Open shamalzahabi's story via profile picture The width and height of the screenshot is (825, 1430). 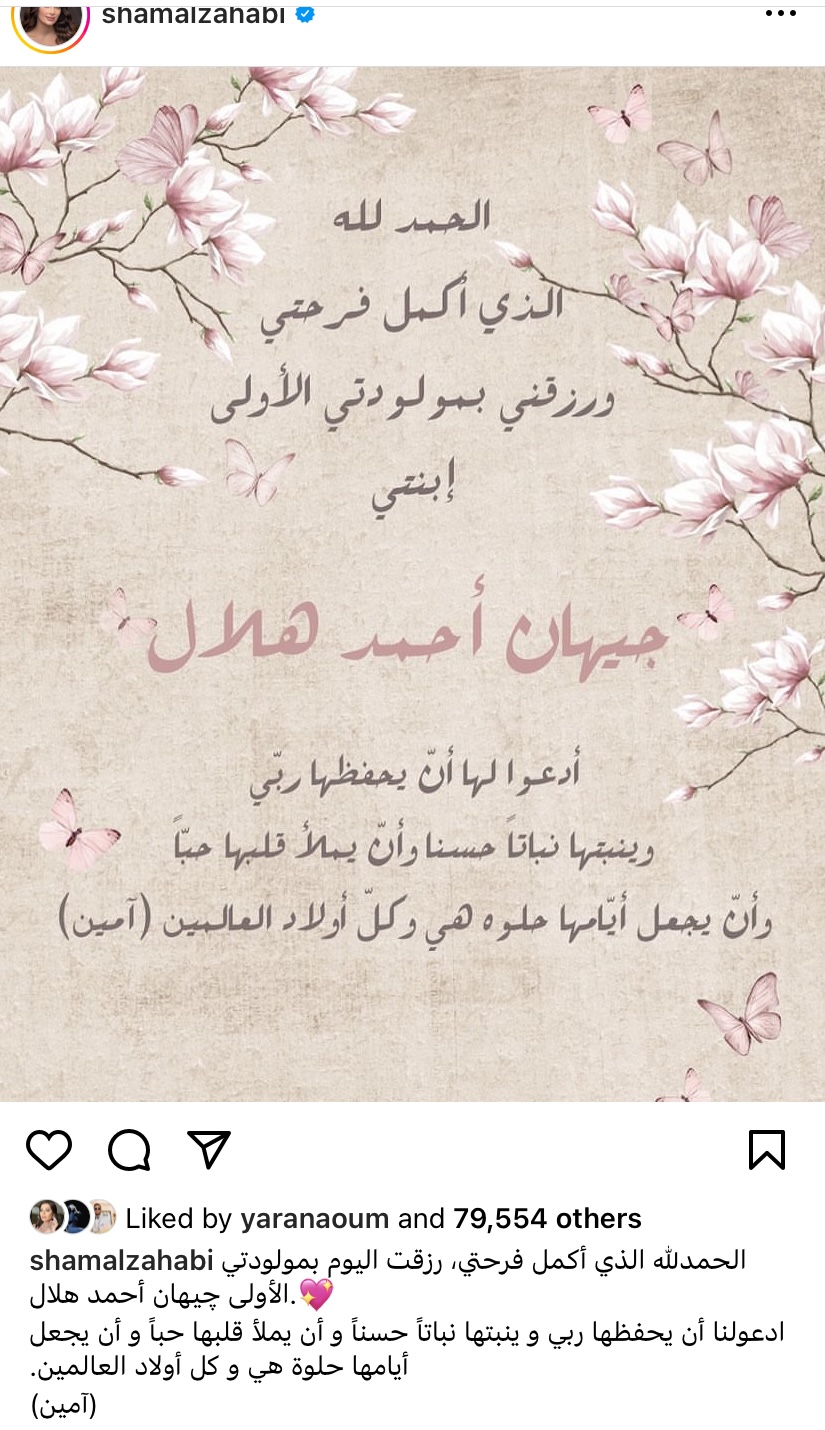pos(50,20)
